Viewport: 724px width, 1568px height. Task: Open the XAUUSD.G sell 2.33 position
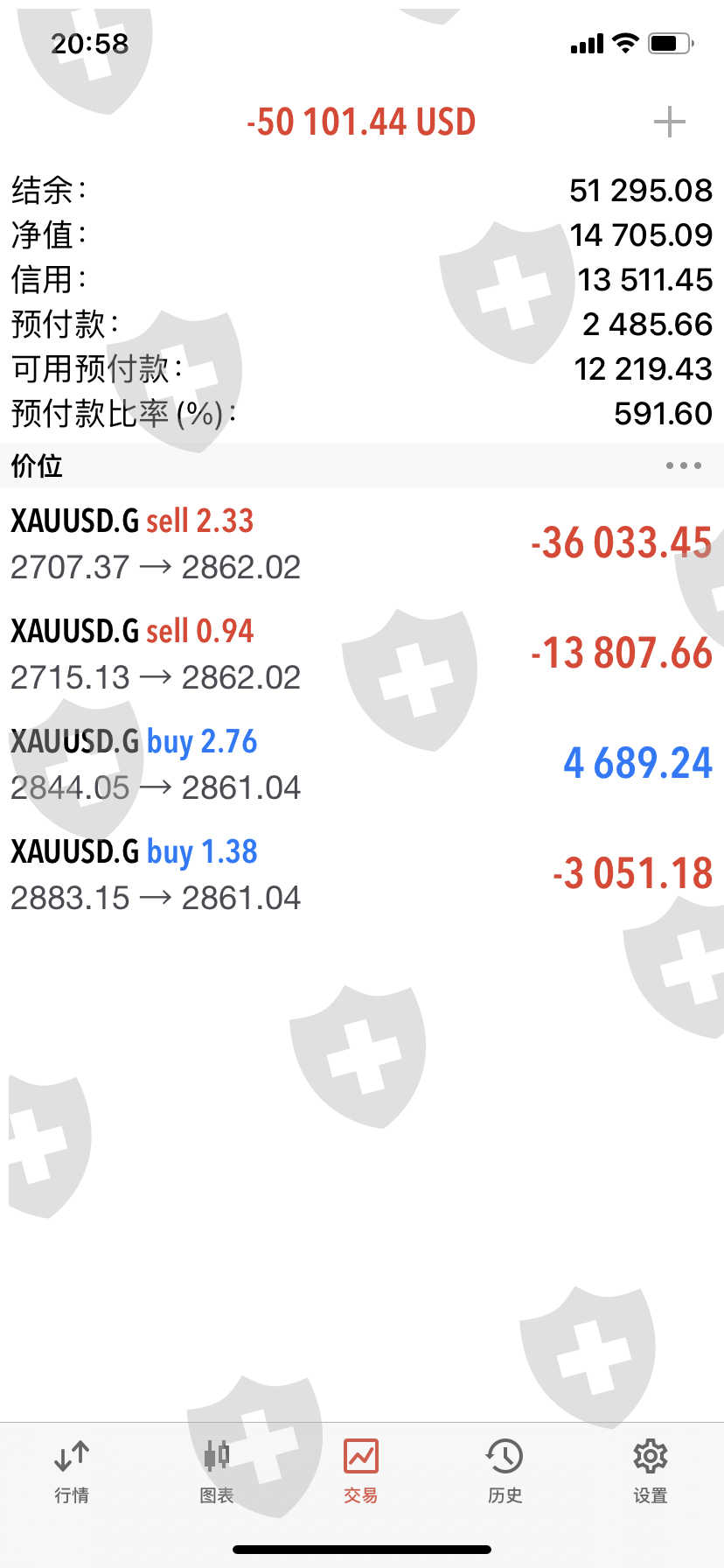click(x=362, y=543)
